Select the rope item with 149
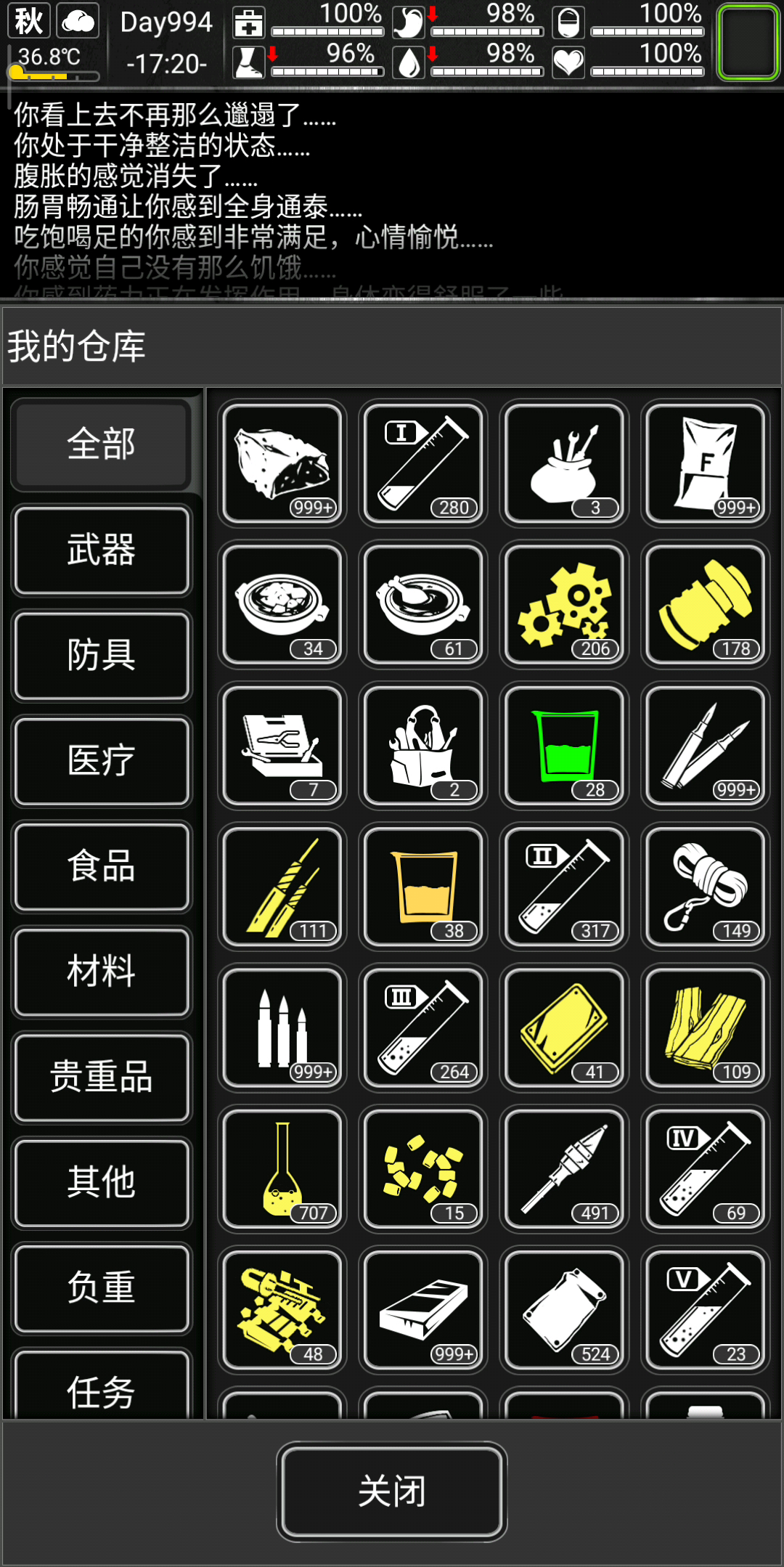The width and height of the screenshot is (784, 1567). click(706, 886)
